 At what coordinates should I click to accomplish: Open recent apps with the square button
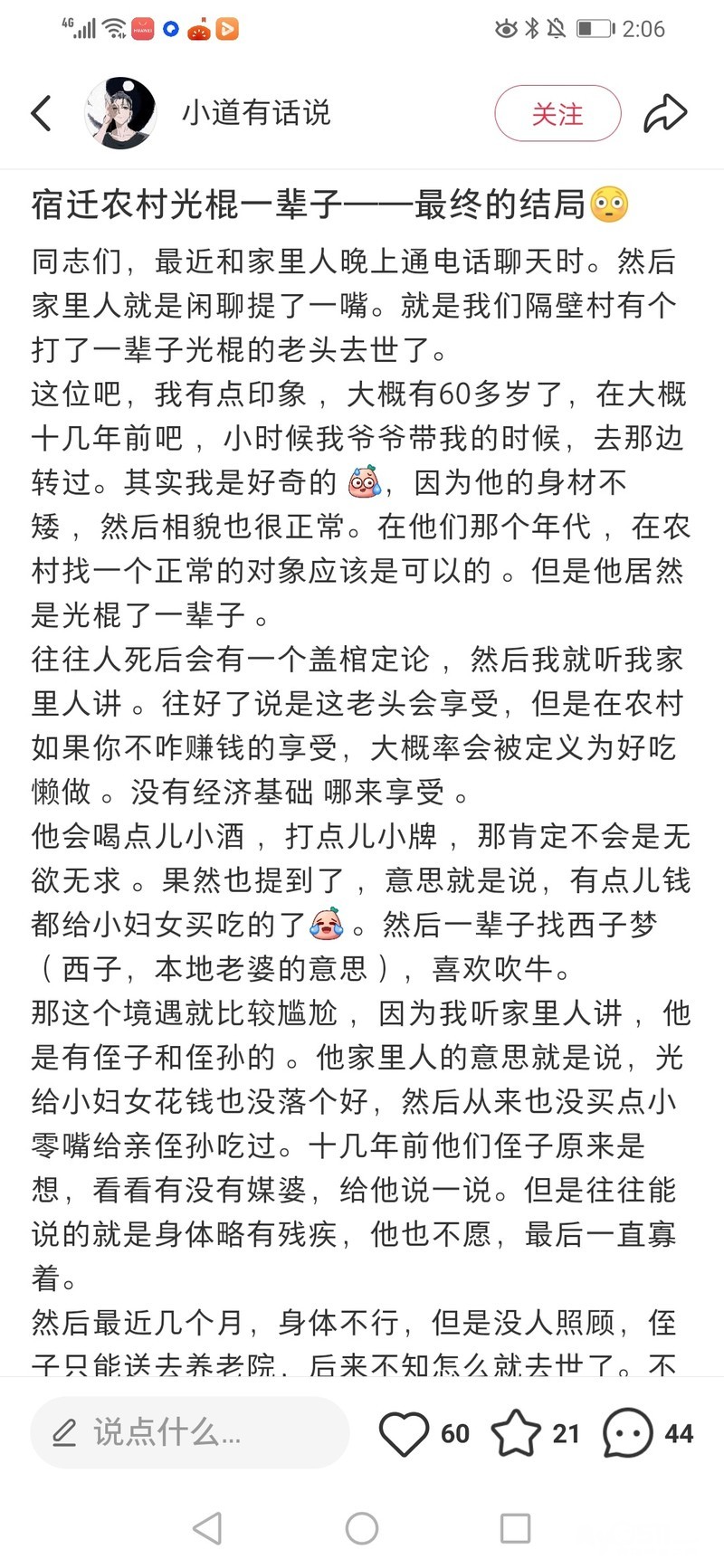(x=516, y=1529)
